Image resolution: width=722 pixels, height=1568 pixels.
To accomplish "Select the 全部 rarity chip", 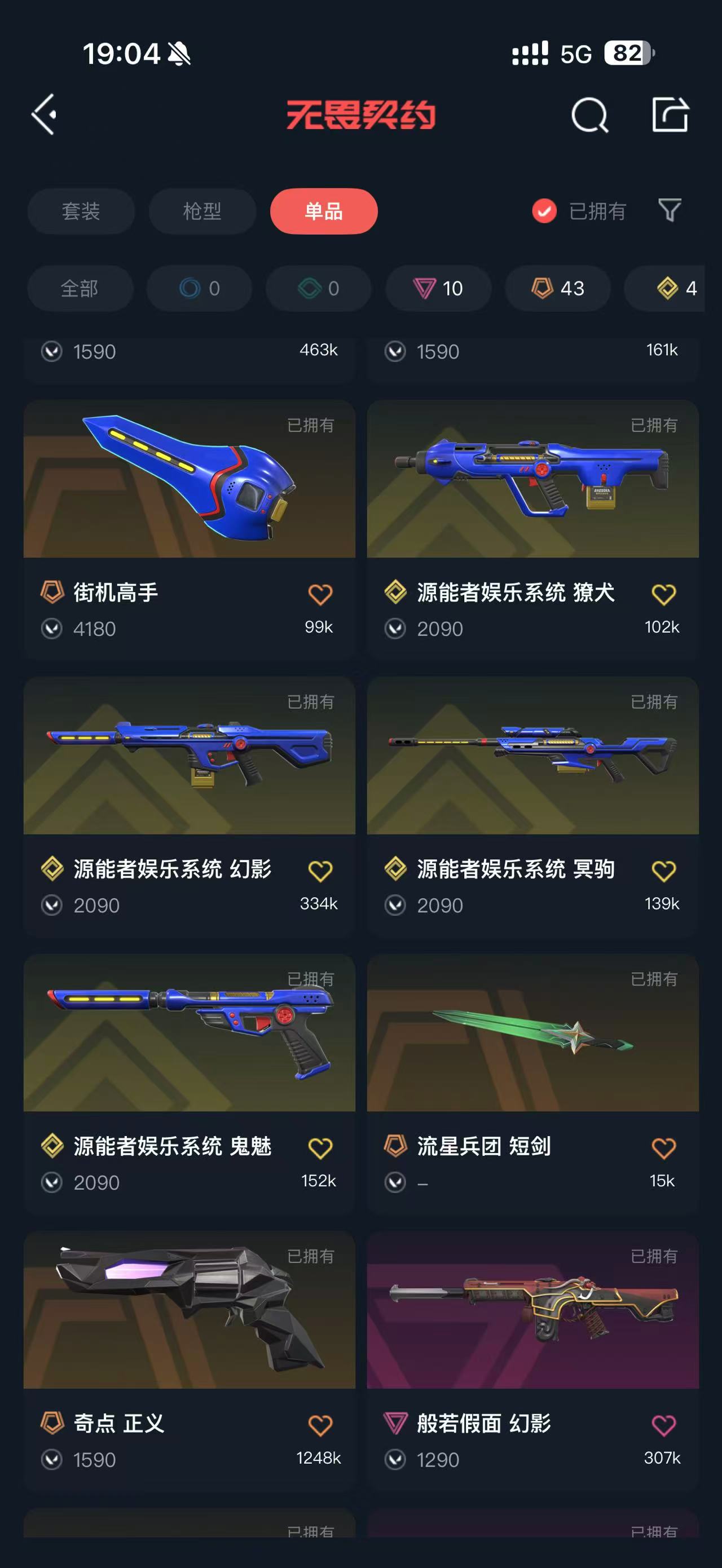I will 80,289.
